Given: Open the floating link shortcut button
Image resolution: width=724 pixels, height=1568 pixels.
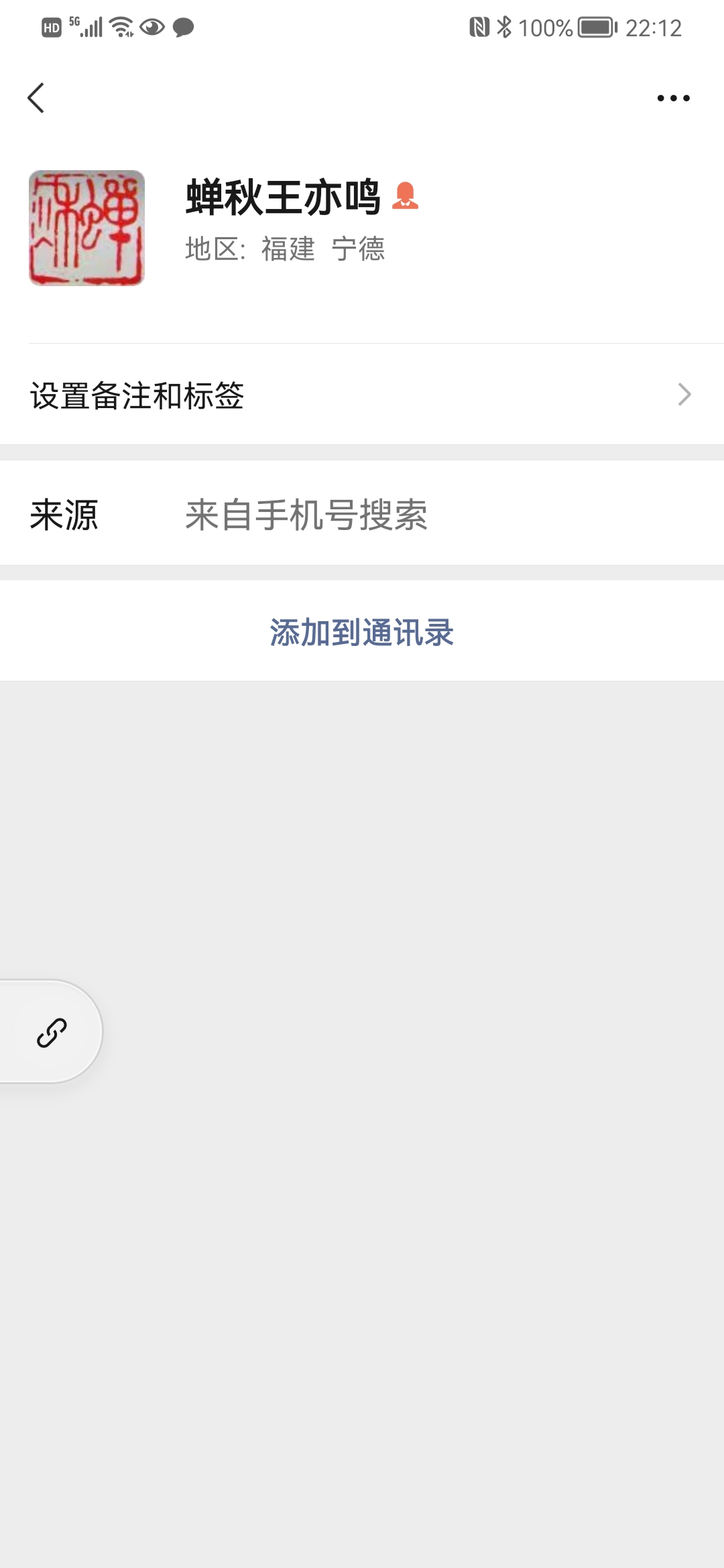Looking at the screenshot, I should tap(51, 1032).
